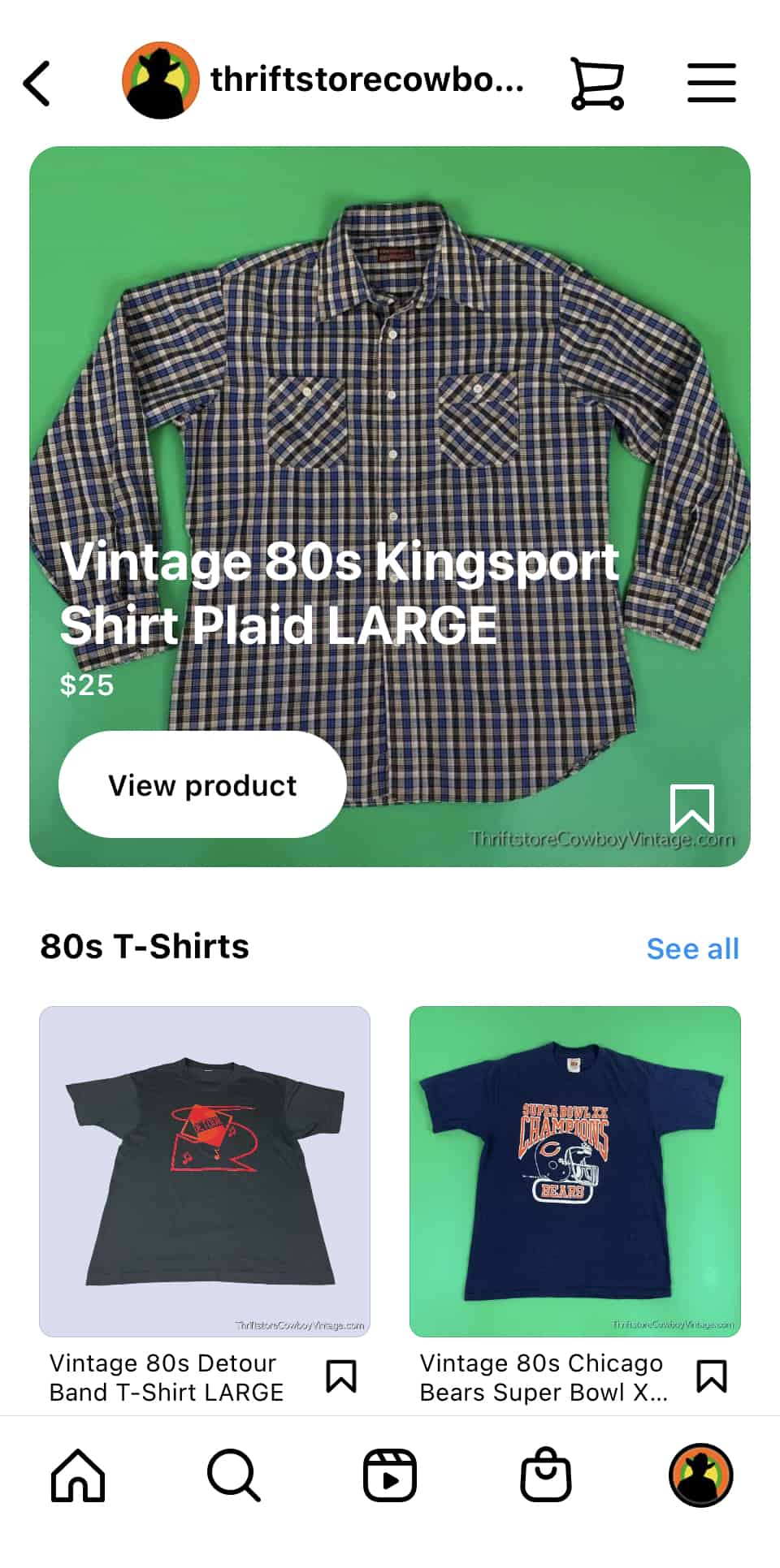Switch to the Reels tab

point(390,1475)
